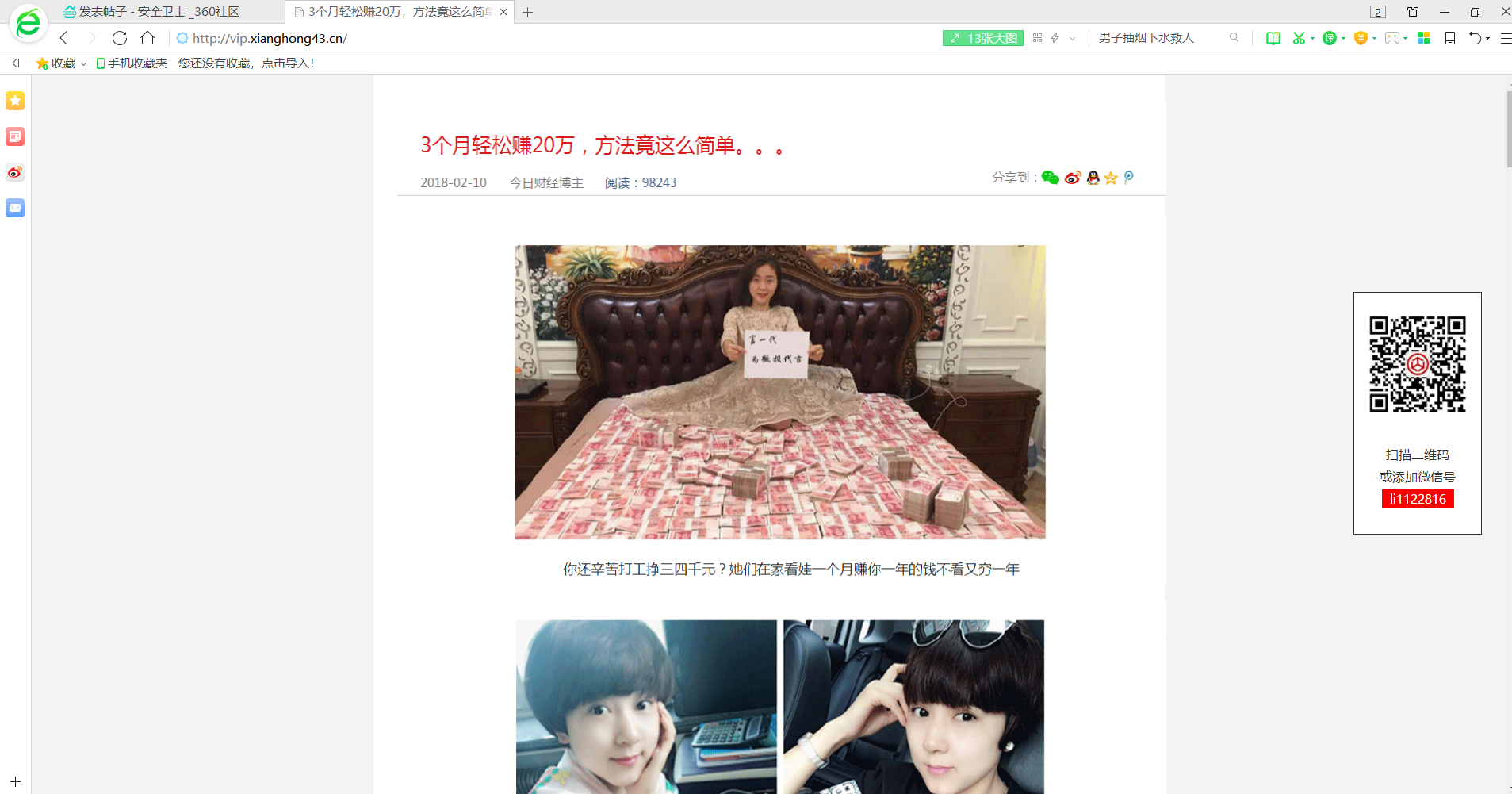Open the screenshot scissors tool
The height and width of the screenshot is (794, 1512).
tap(1299, 38)
